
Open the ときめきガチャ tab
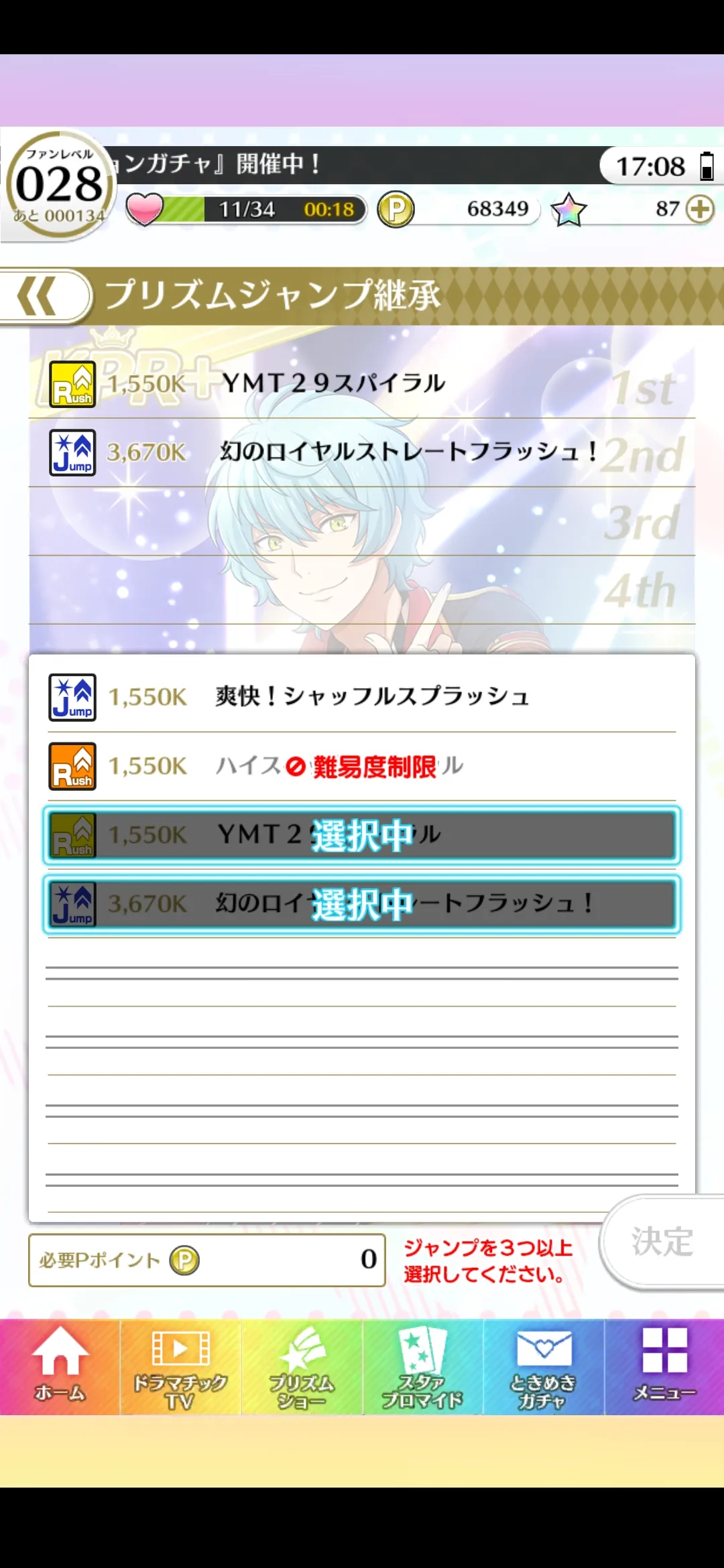(x=543, y=1367)
